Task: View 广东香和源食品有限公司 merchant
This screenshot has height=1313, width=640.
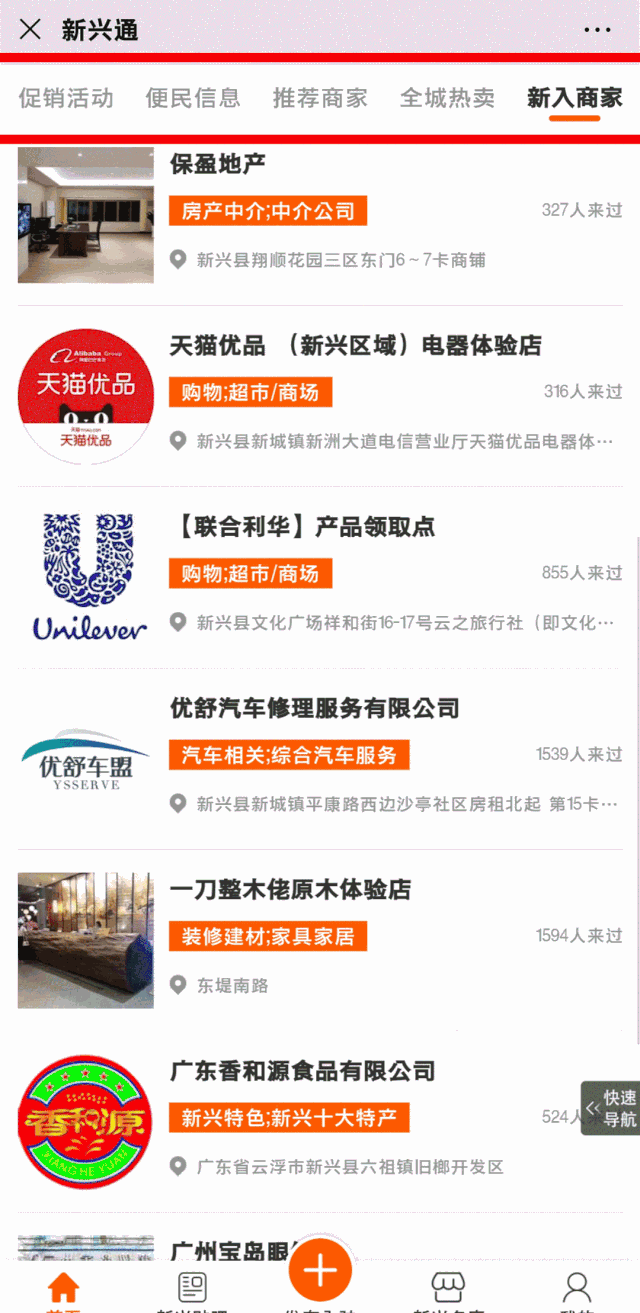Action: coord(320,1121)
